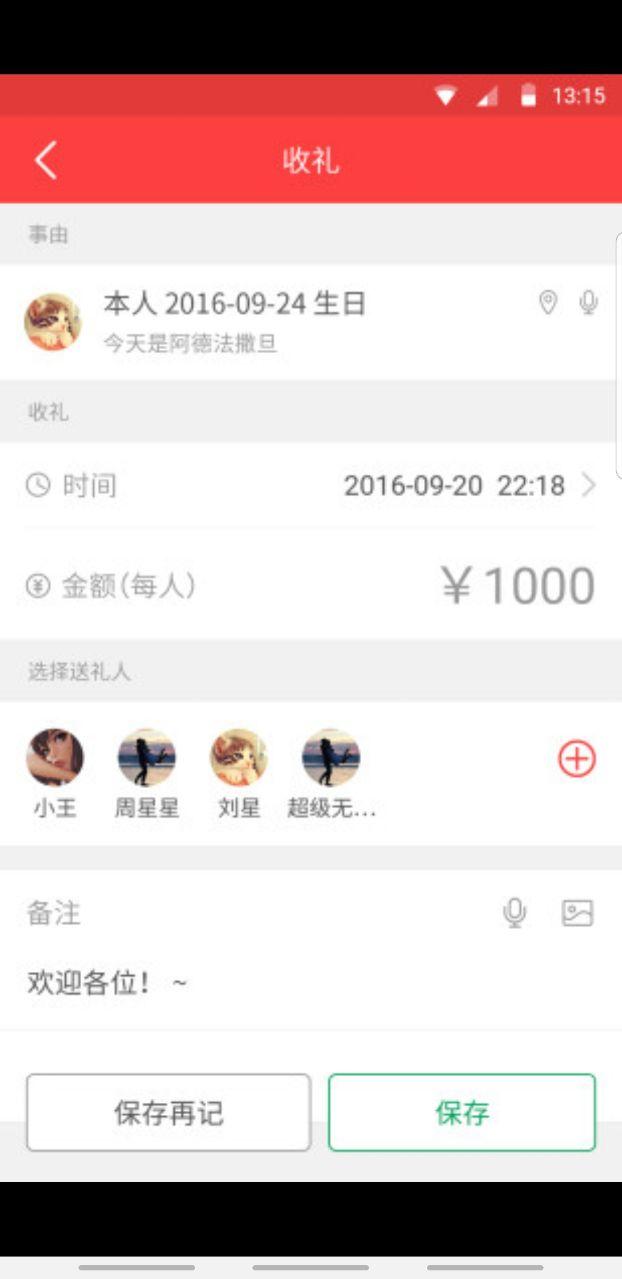The width and height of the screenshot is (622, 1279).
Task: Edit the 金额 amount field
Action: (519, 586)
